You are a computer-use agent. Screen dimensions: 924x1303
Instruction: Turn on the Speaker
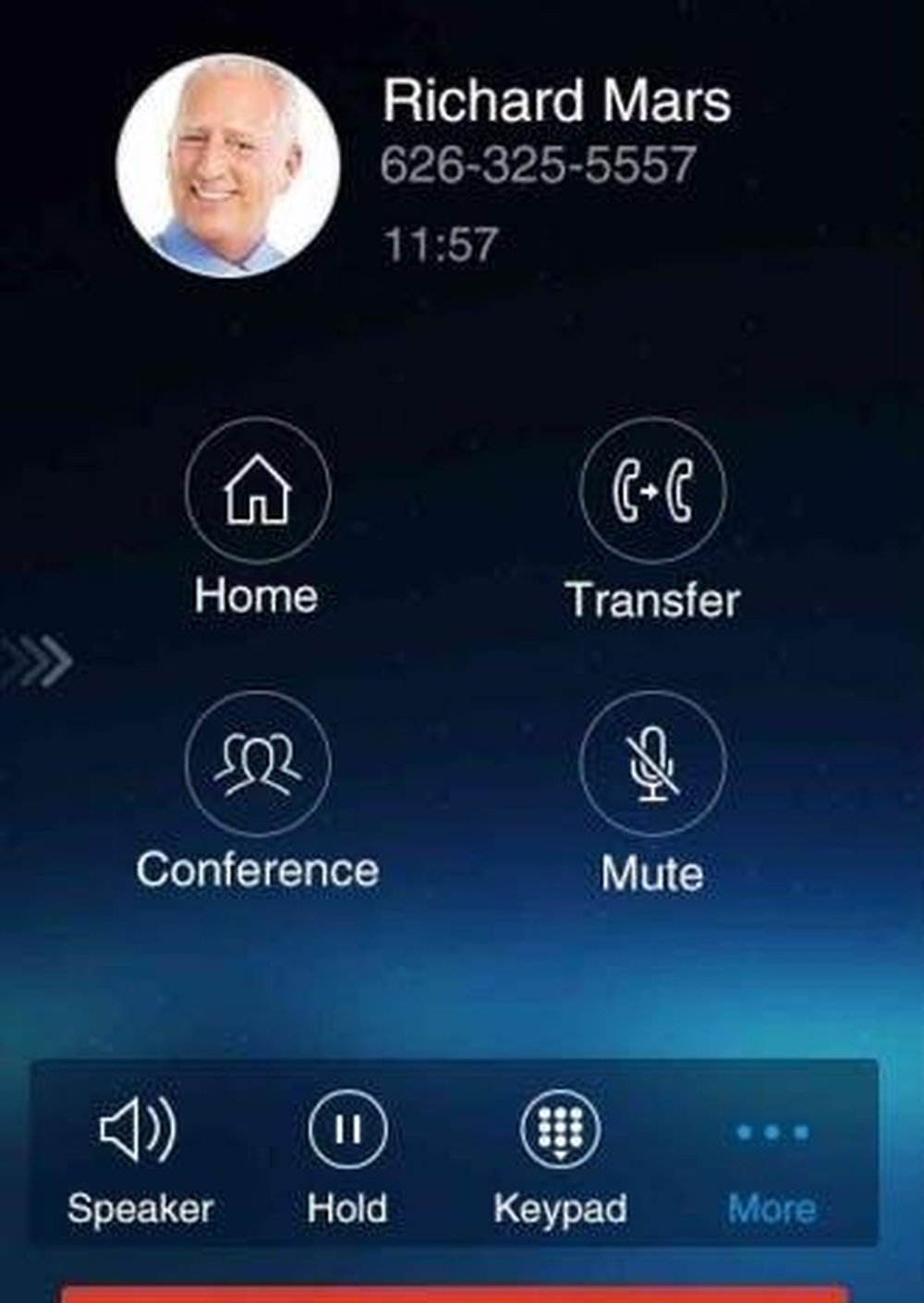coord(139,1129)
